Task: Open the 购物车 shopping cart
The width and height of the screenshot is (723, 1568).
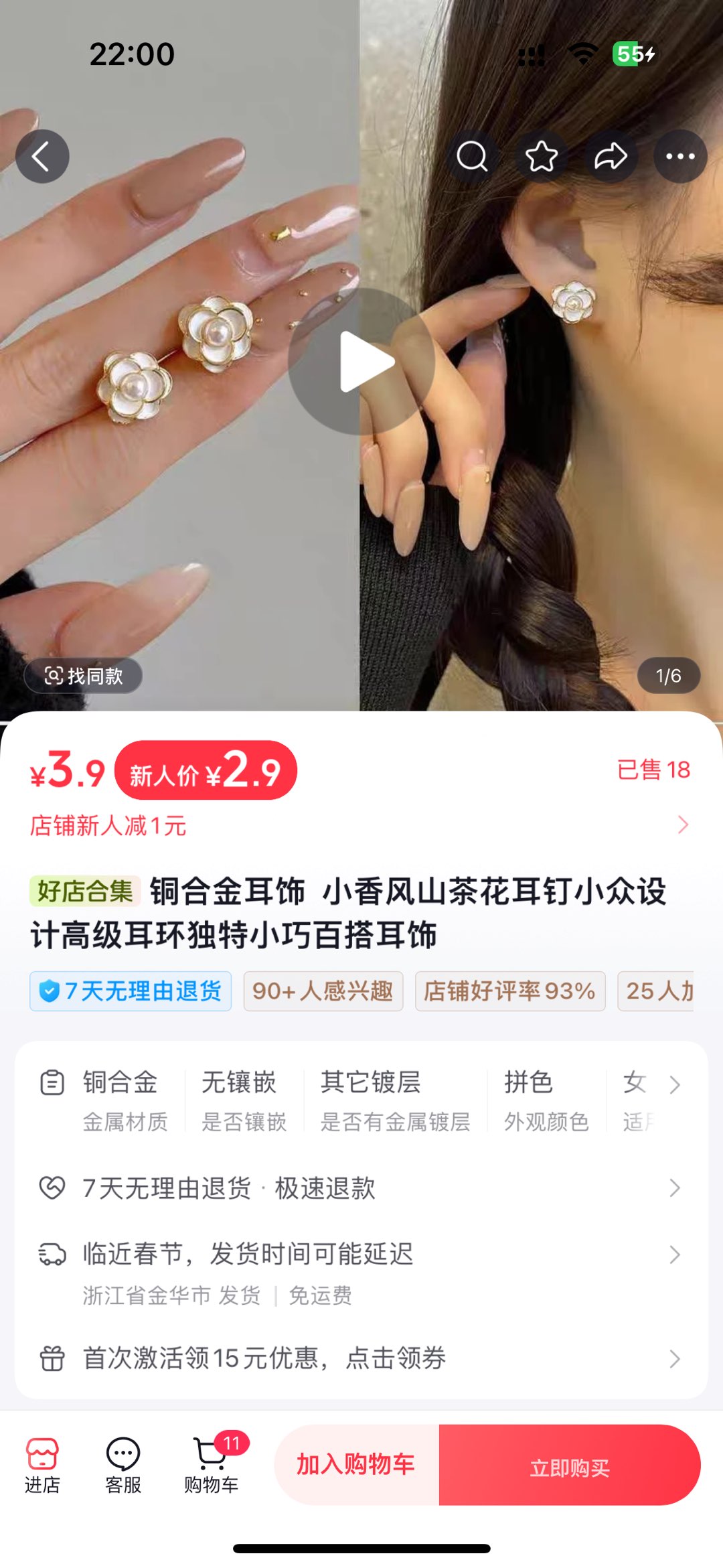Action: [x=212, y=1466]
